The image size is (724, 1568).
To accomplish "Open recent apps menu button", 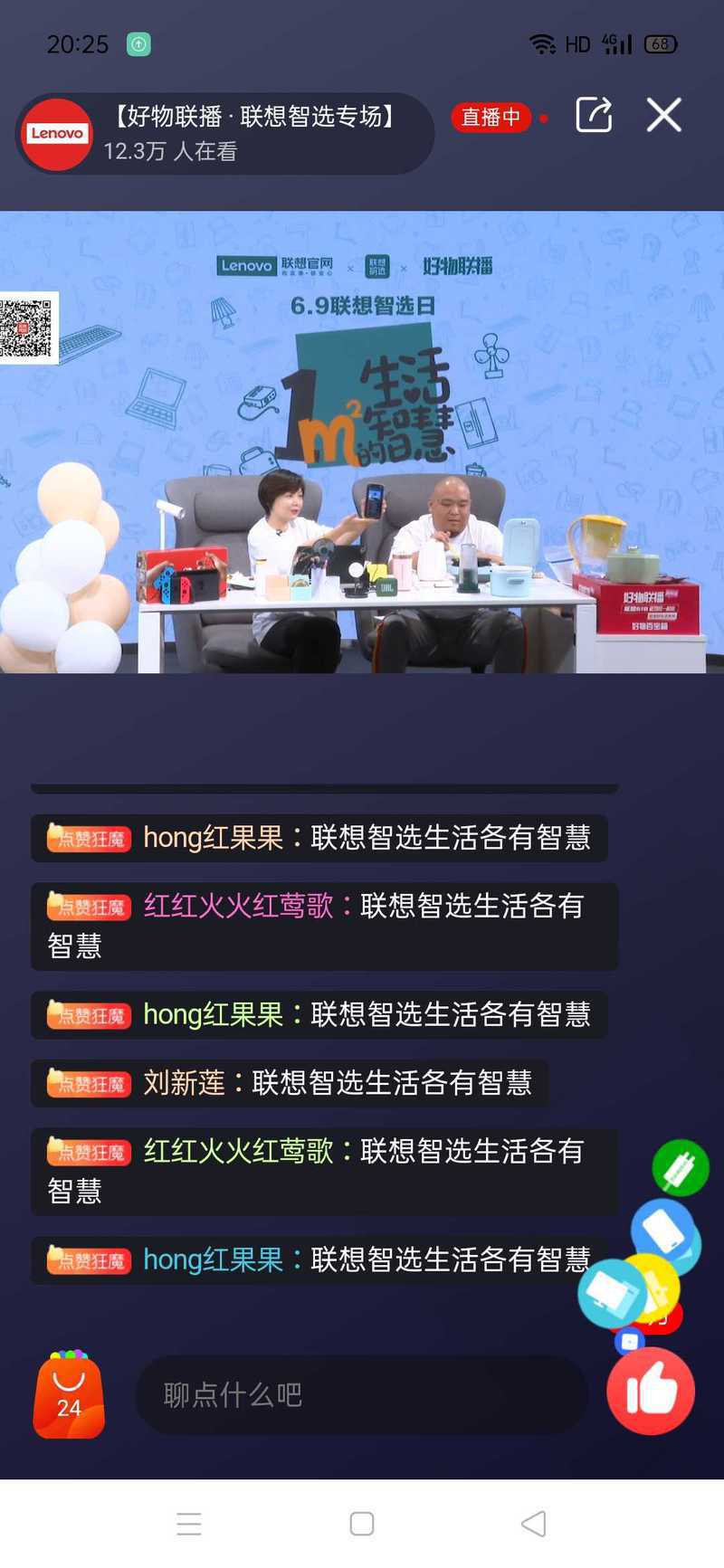I will pyautogui.click(x=189, y=1524).
